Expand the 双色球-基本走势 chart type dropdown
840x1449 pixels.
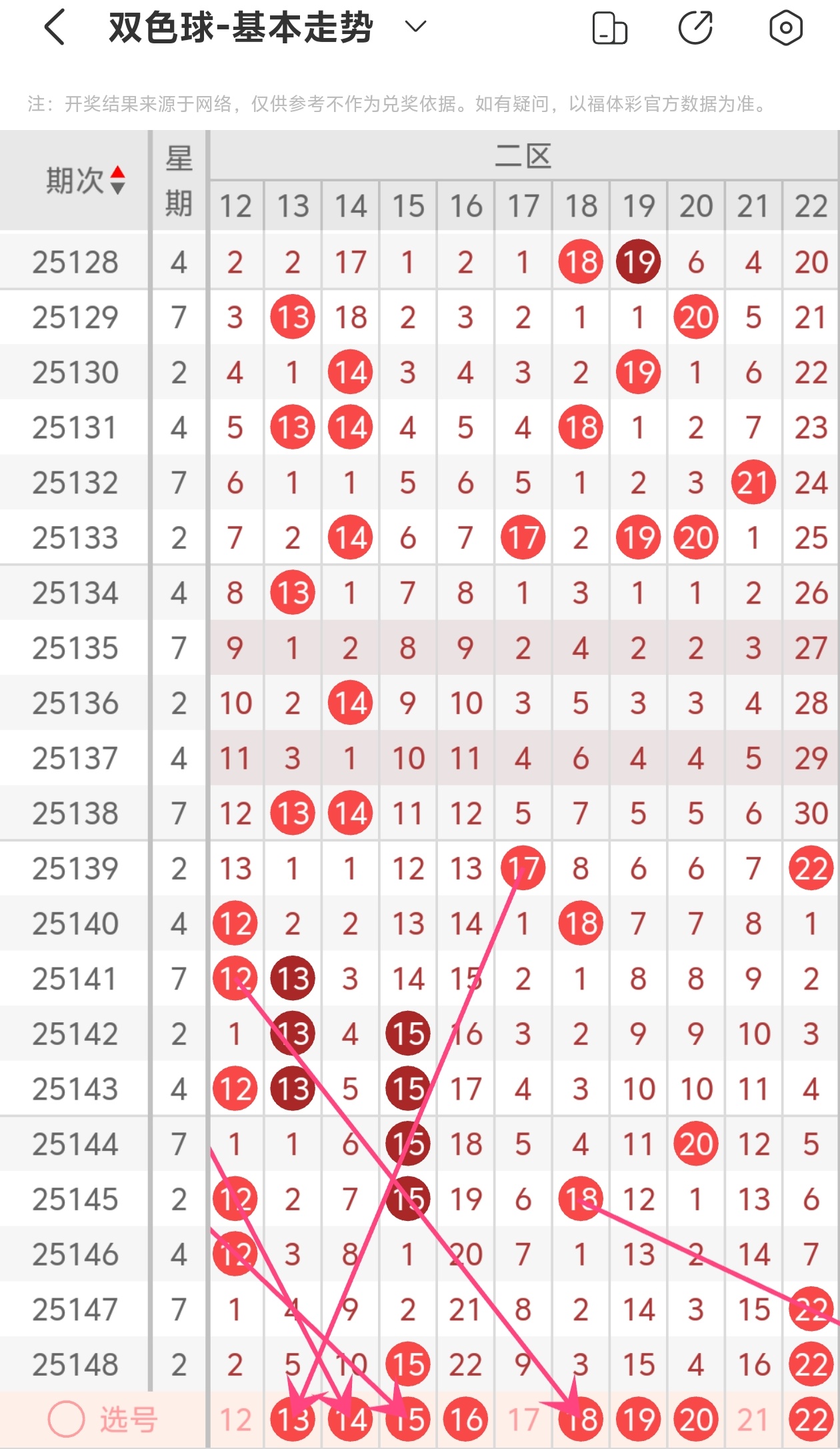[415, 27]
